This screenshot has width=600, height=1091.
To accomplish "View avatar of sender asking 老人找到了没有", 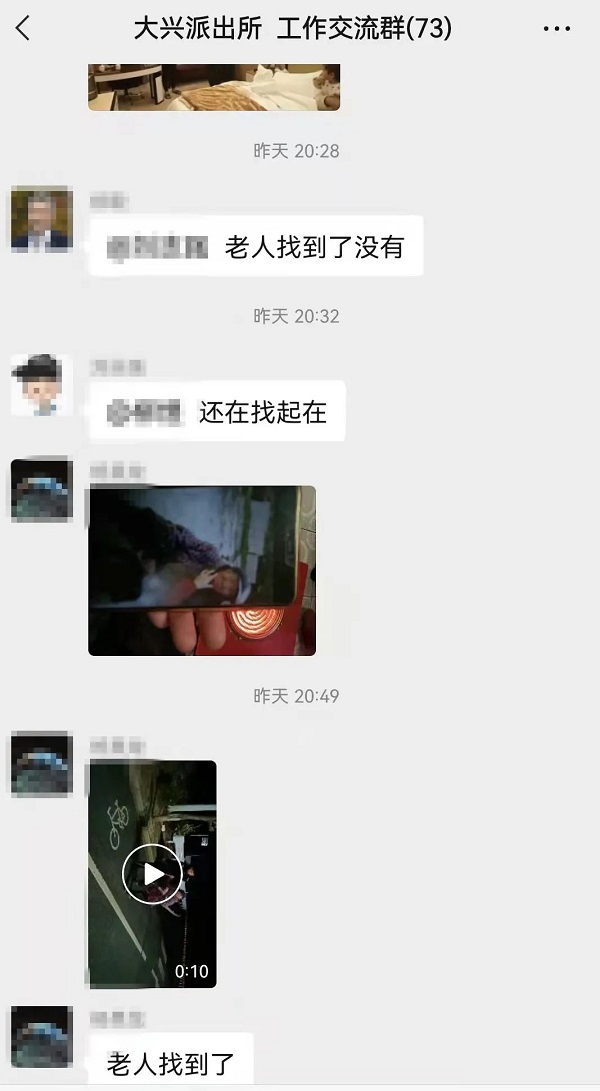I will tap(41, 218).
